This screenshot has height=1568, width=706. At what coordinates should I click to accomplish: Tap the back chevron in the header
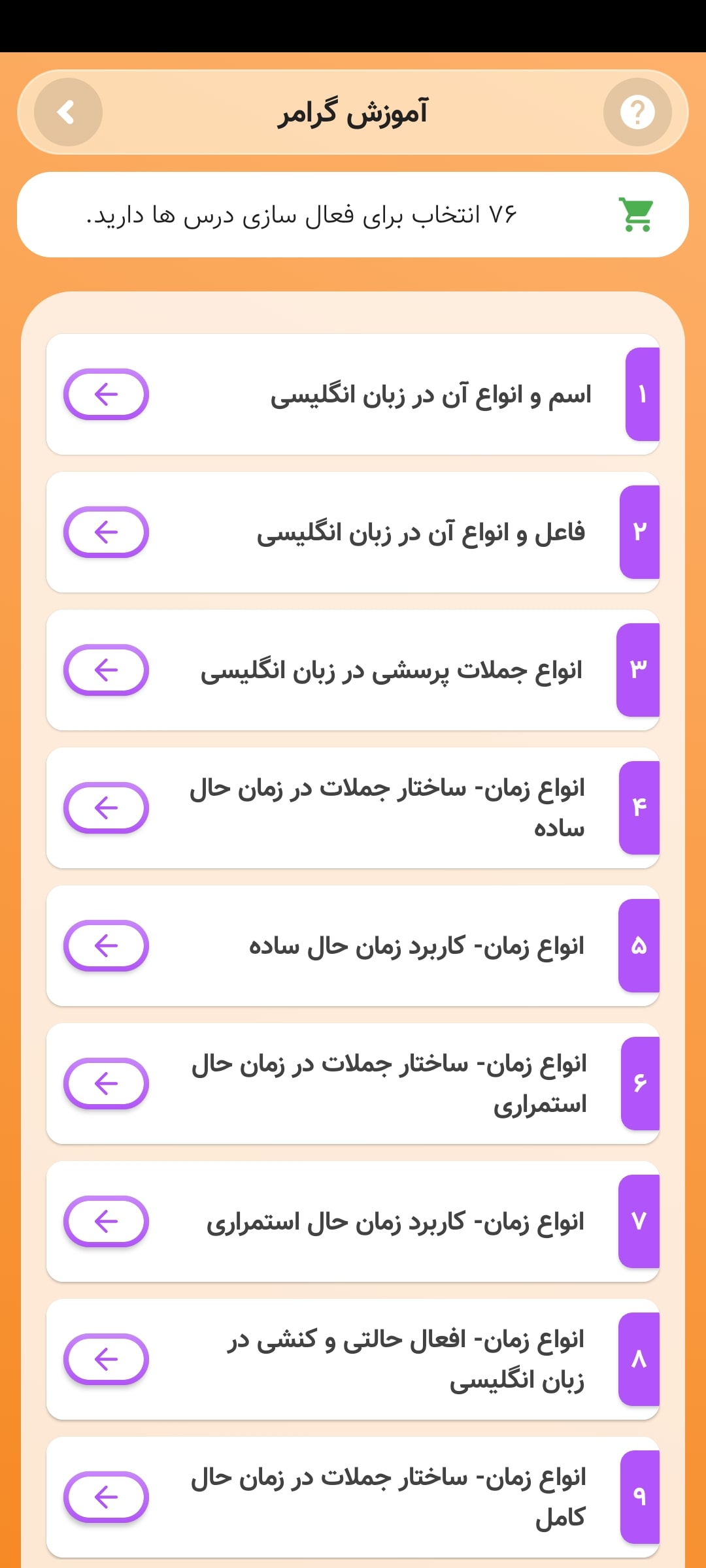click(x=67, y=112)
